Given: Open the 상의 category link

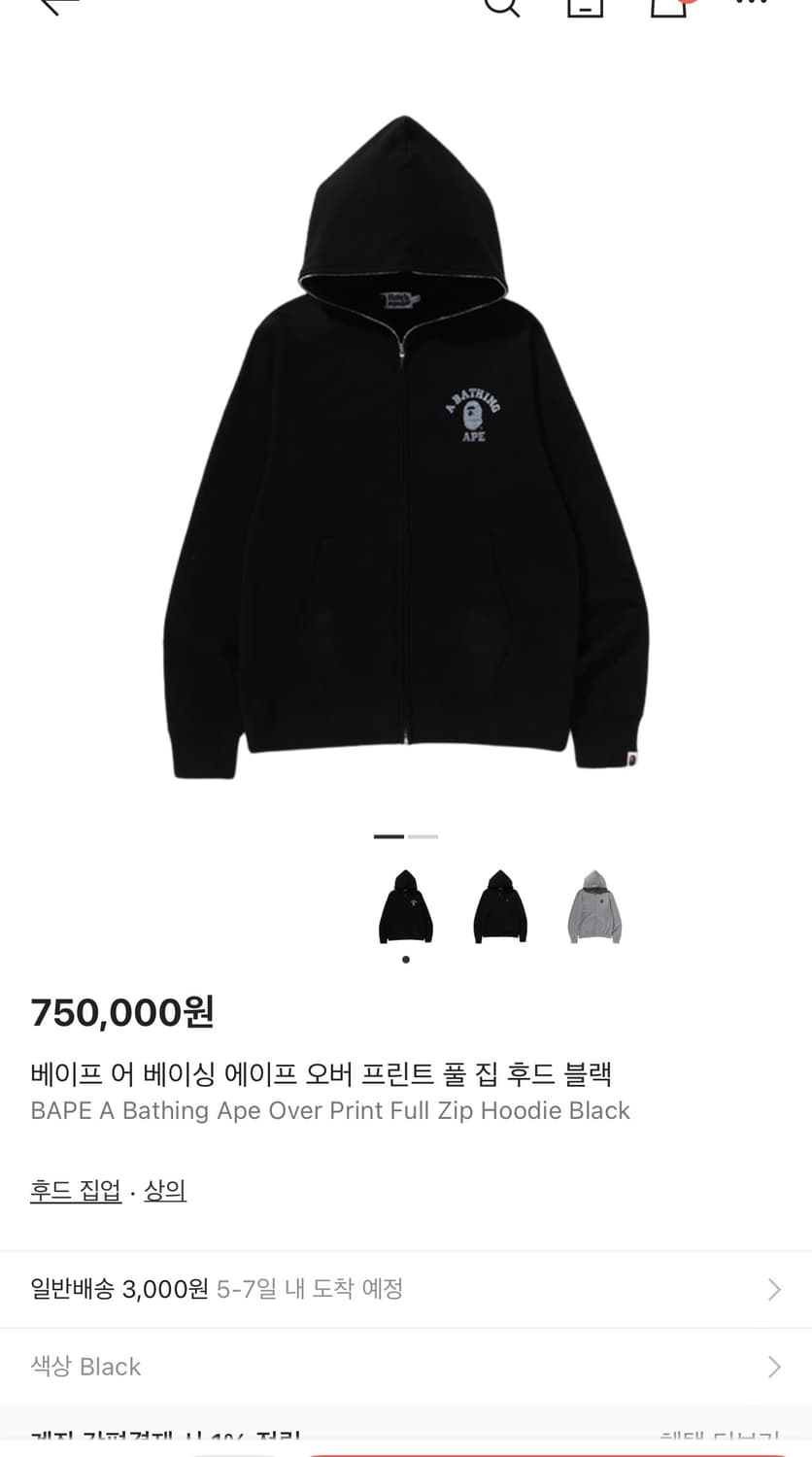Looking at the screenshot, I should (x=165, y=1189).
